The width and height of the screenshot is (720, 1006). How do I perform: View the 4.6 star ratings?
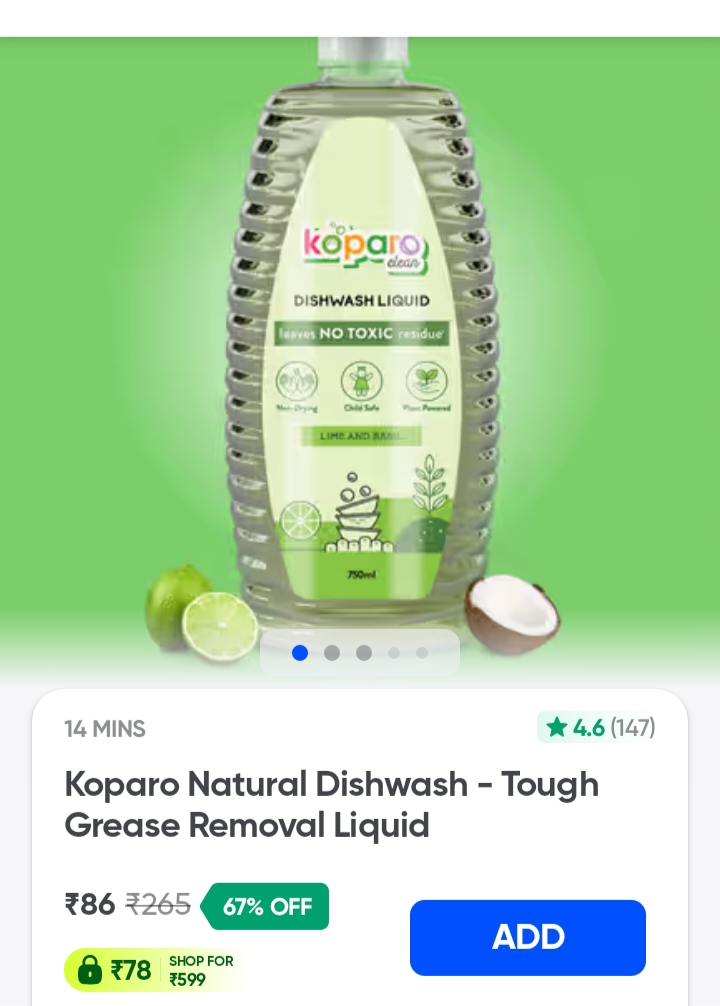pyautogui.click(x=597, y=727)
